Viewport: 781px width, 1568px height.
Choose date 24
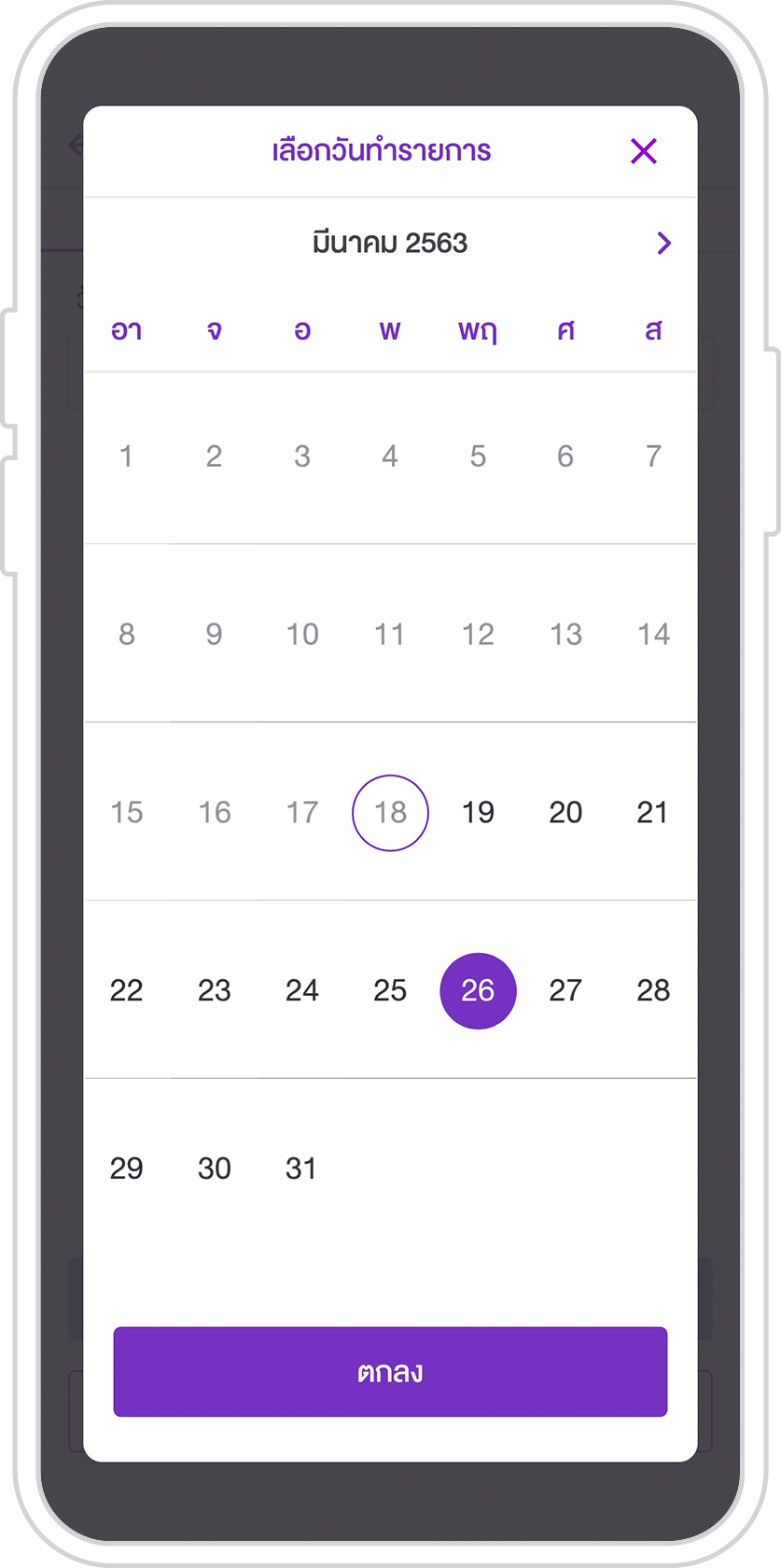302,990
